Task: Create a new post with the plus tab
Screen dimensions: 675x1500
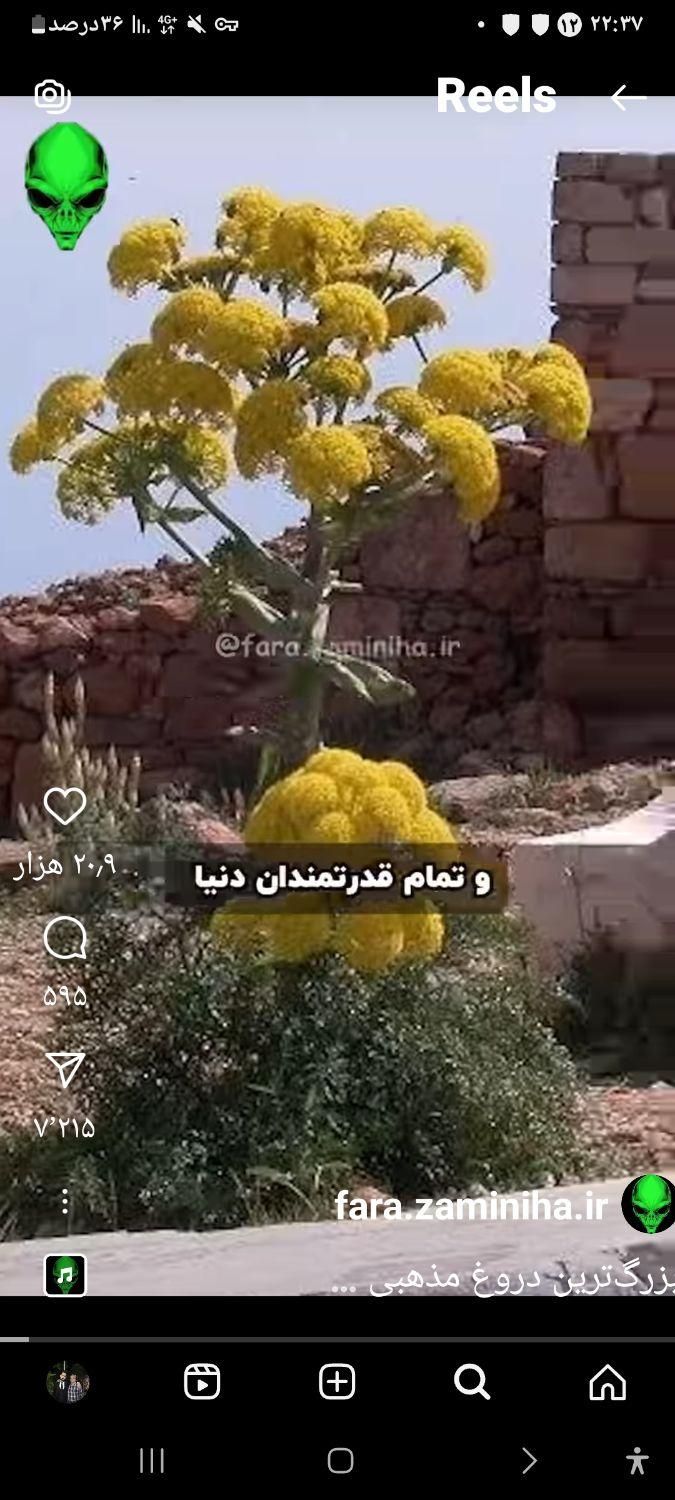Action: 337,1382
